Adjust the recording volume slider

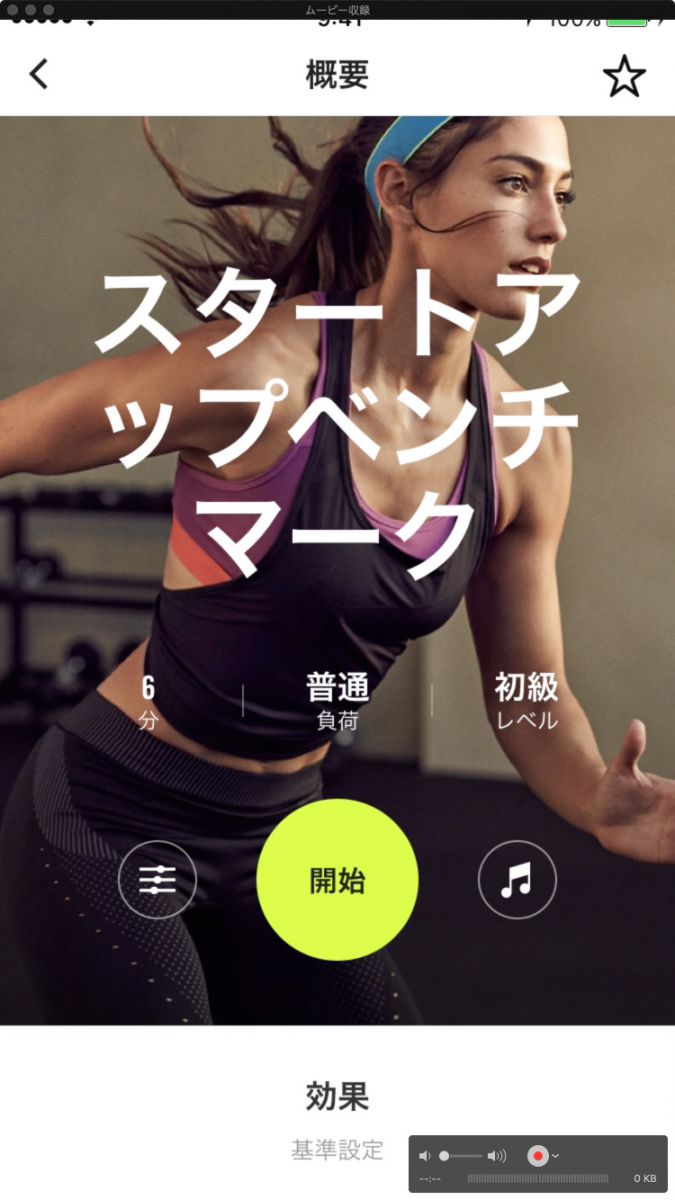462,1156
